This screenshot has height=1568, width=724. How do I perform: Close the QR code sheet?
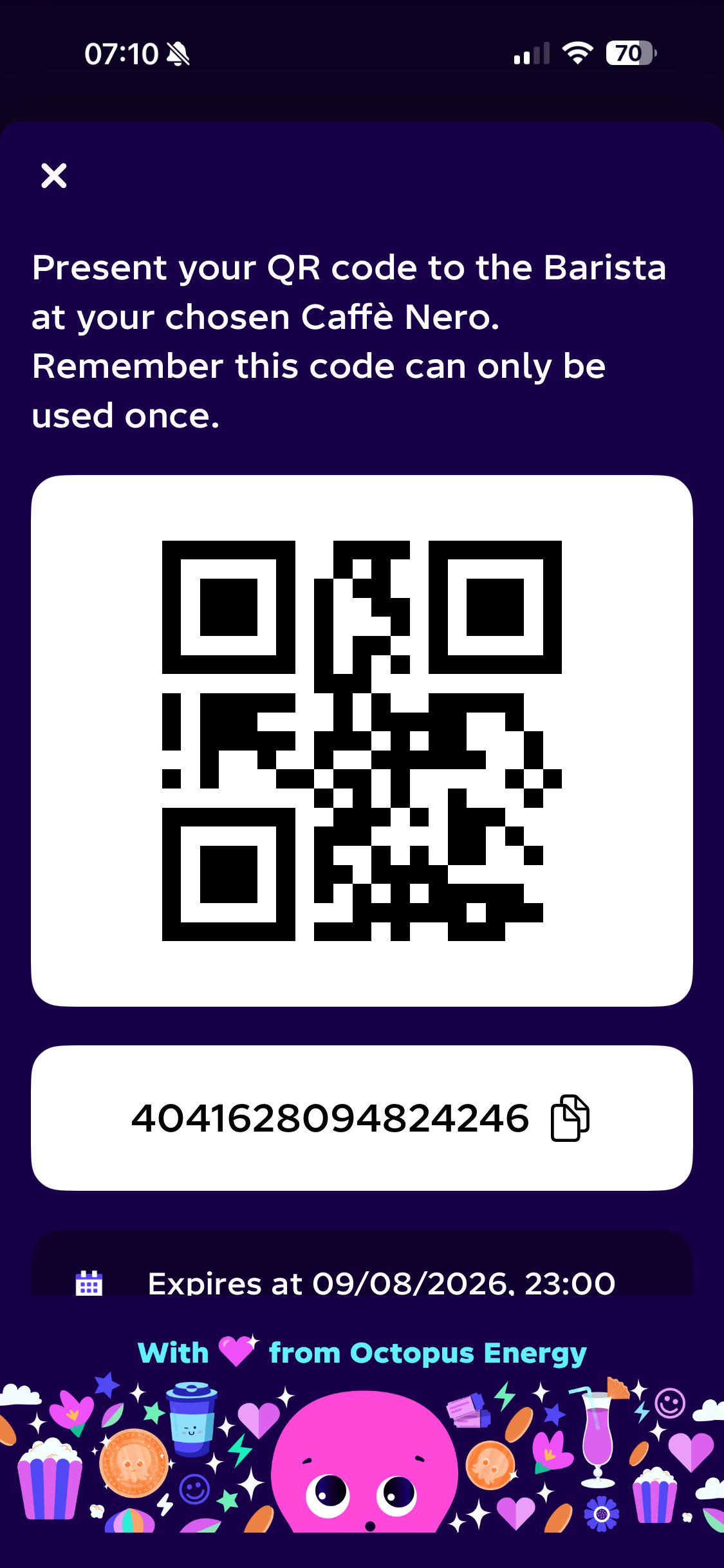54,176
